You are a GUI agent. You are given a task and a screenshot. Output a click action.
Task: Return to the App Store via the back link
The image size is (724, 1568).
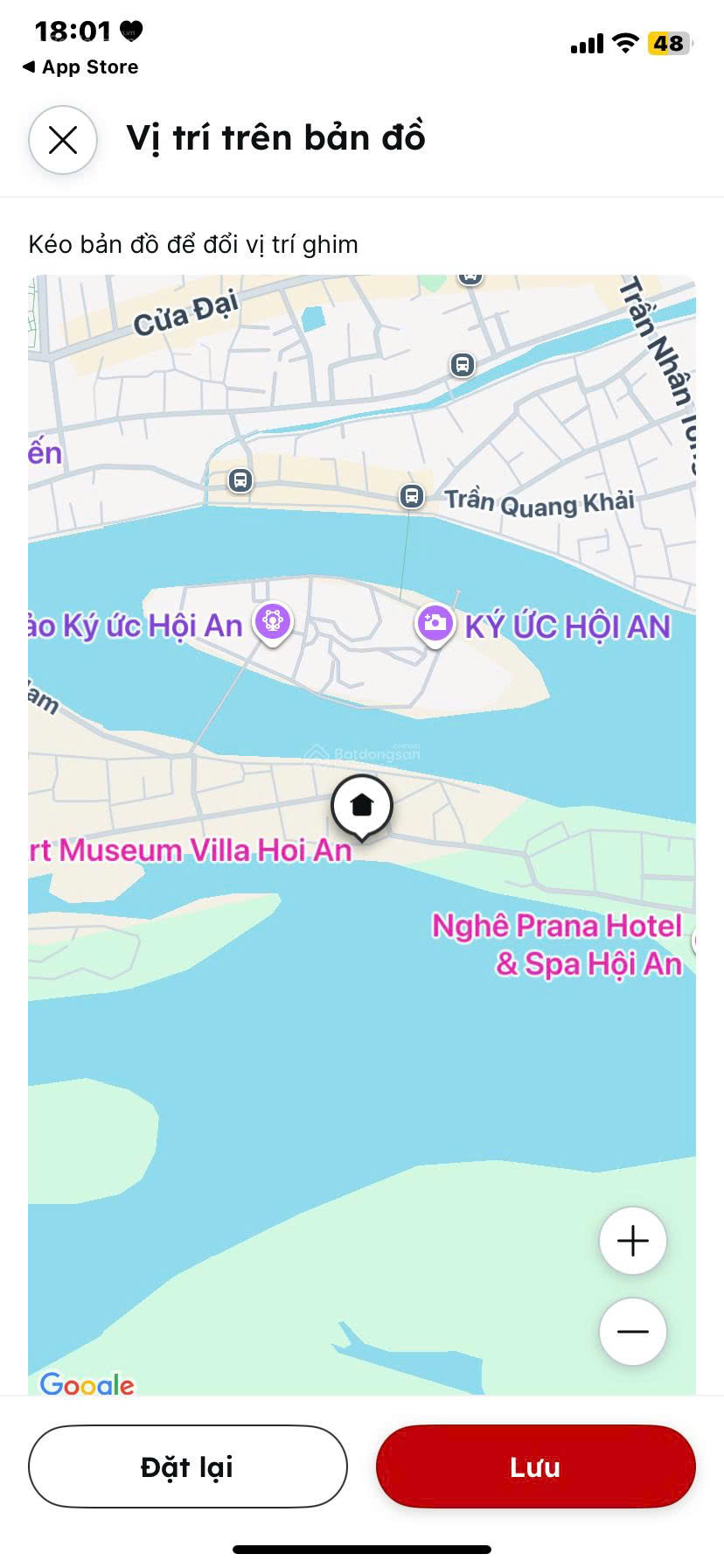[80, 66]
